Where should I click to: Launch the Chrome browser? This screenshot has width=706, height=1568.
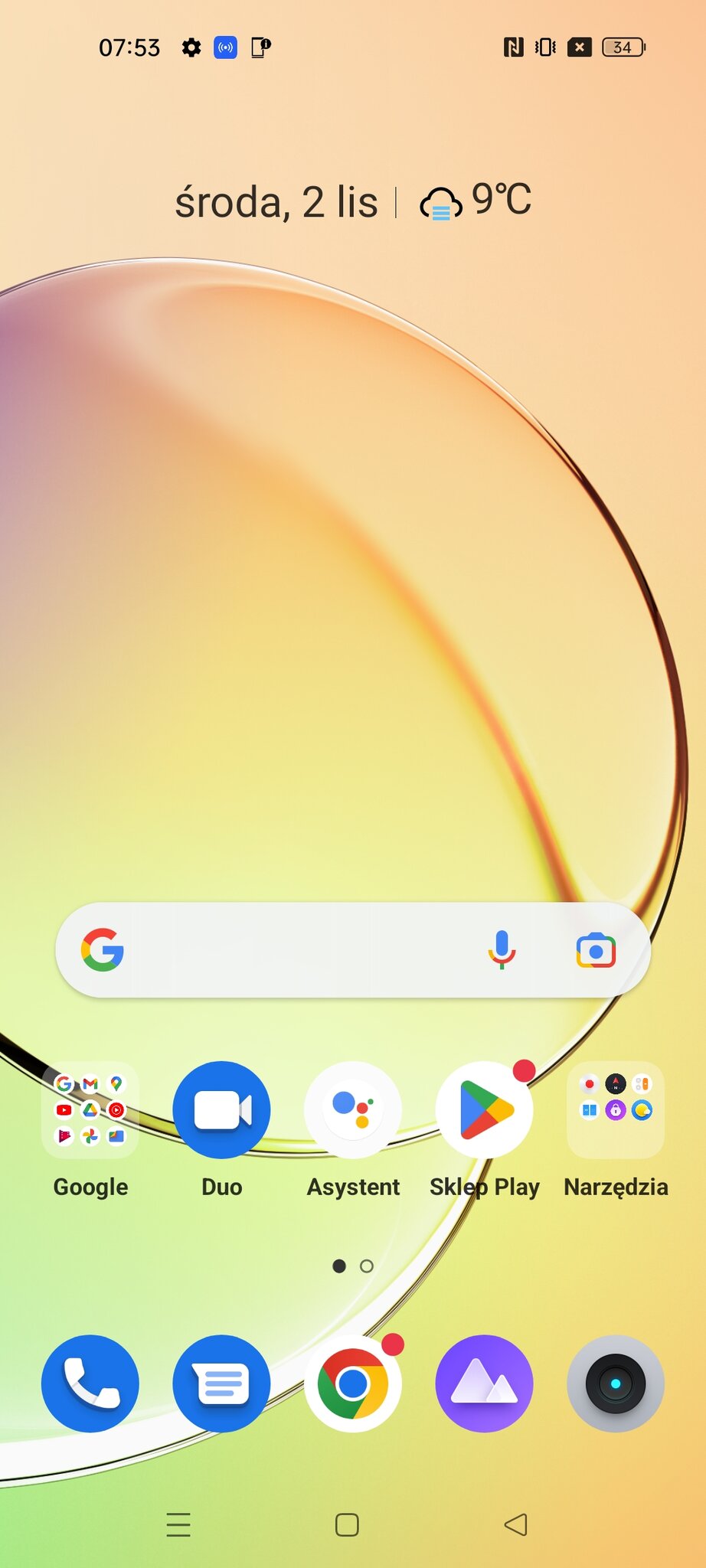(x=353, y=1383)
